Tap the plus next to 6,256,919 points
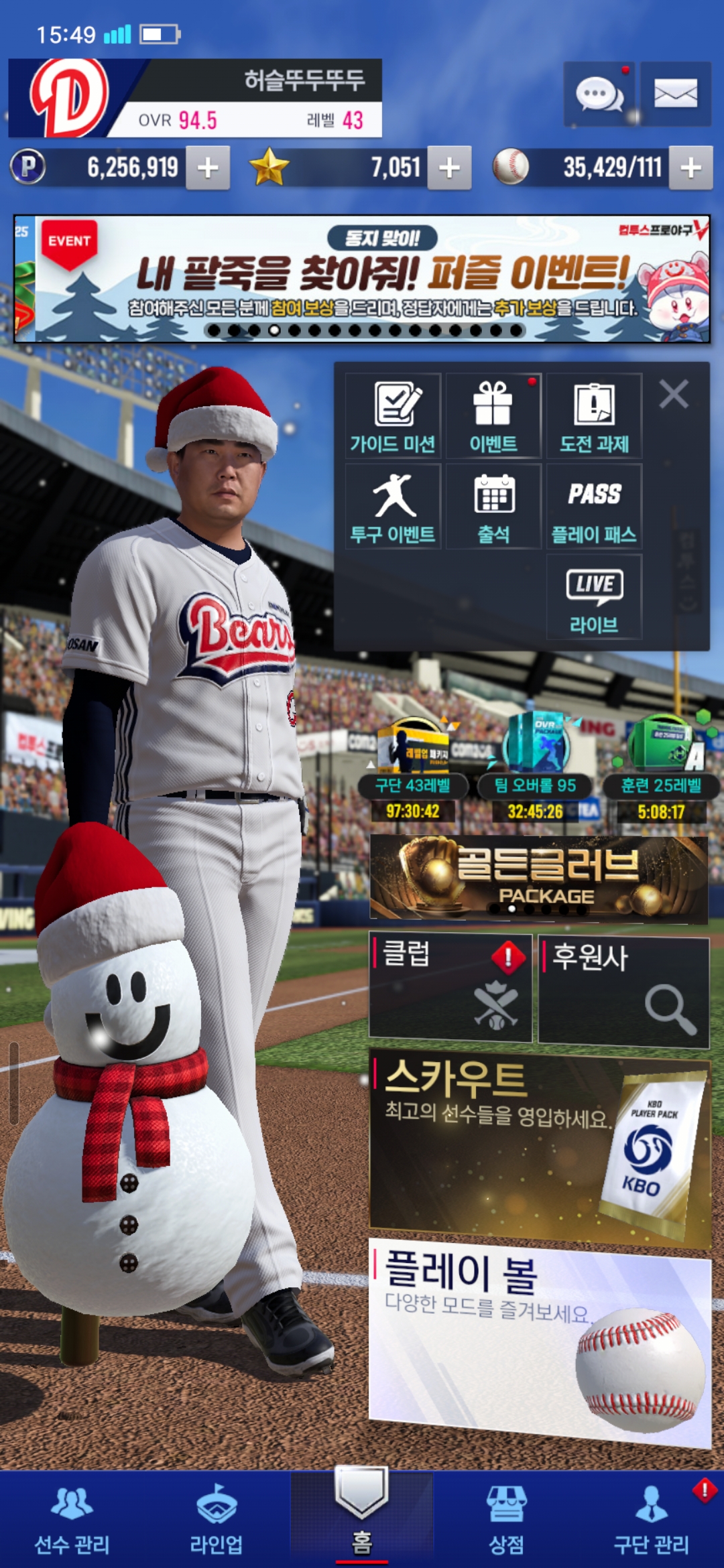The height and width of the screenshot is (1568, 724). pyautogui.click(x=208, y=168)
